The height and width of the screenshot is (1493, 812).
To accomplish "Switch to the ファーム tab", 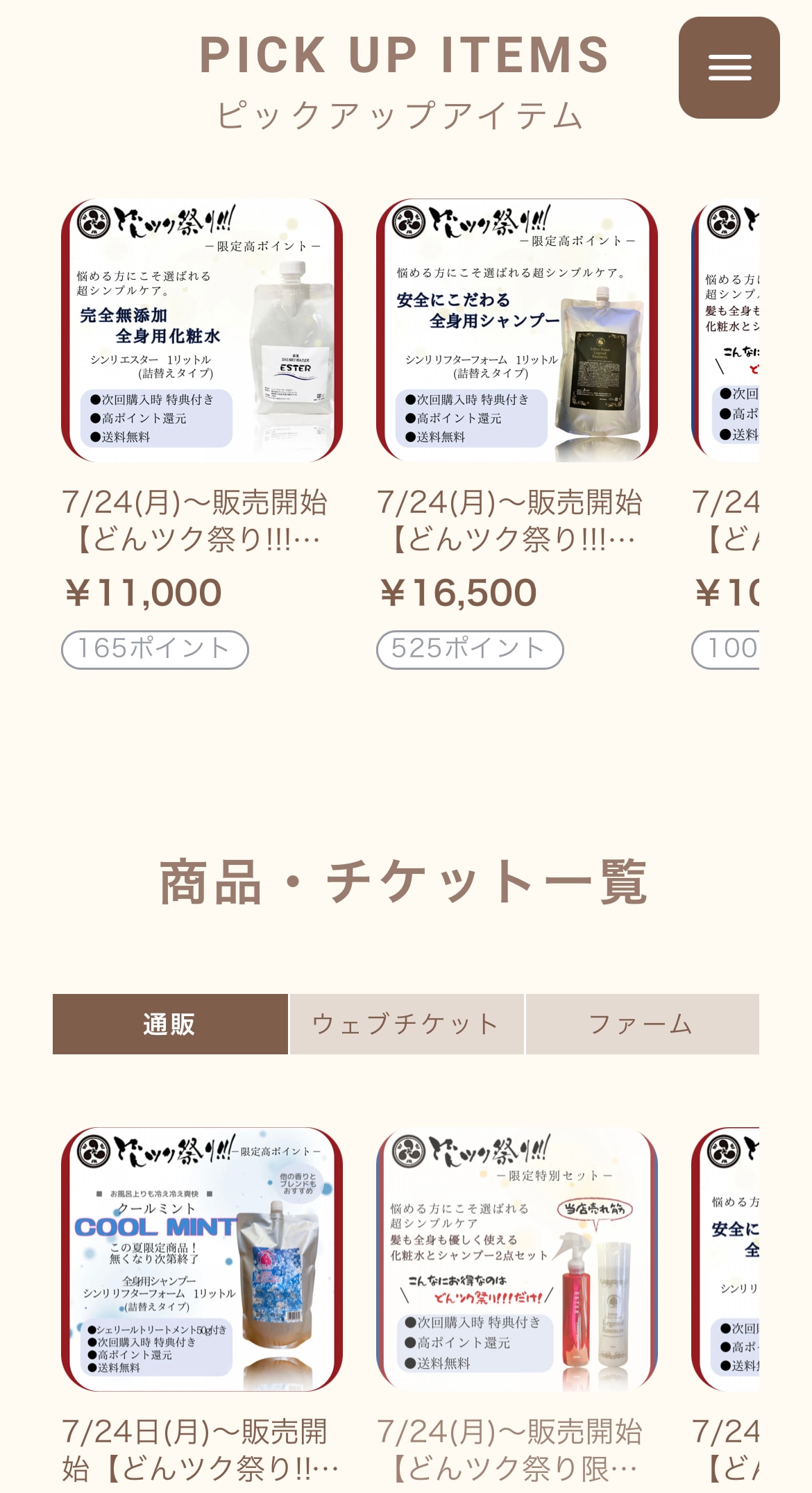I will click(x=641, y=1024).
